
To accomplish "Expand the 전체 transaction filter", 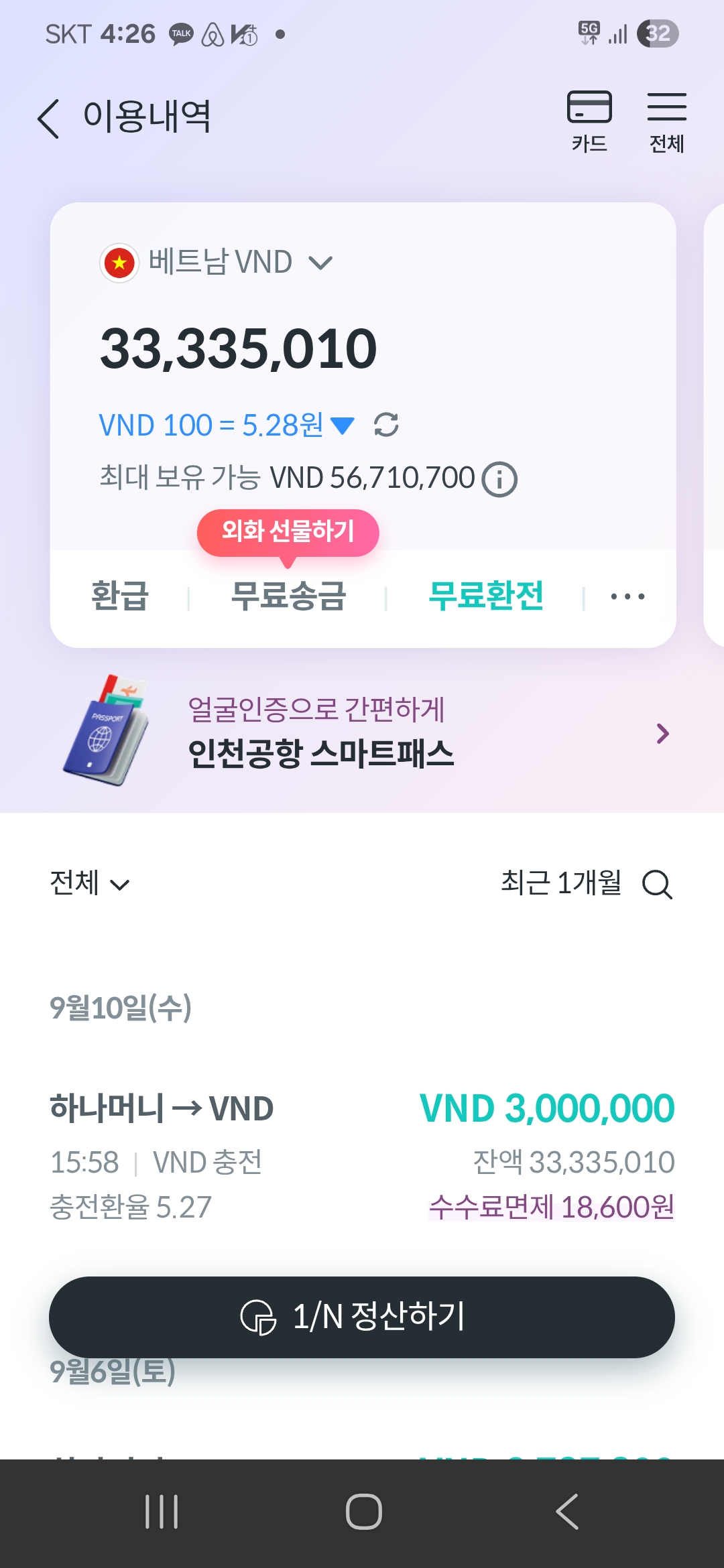I will (x=89, y=883).
